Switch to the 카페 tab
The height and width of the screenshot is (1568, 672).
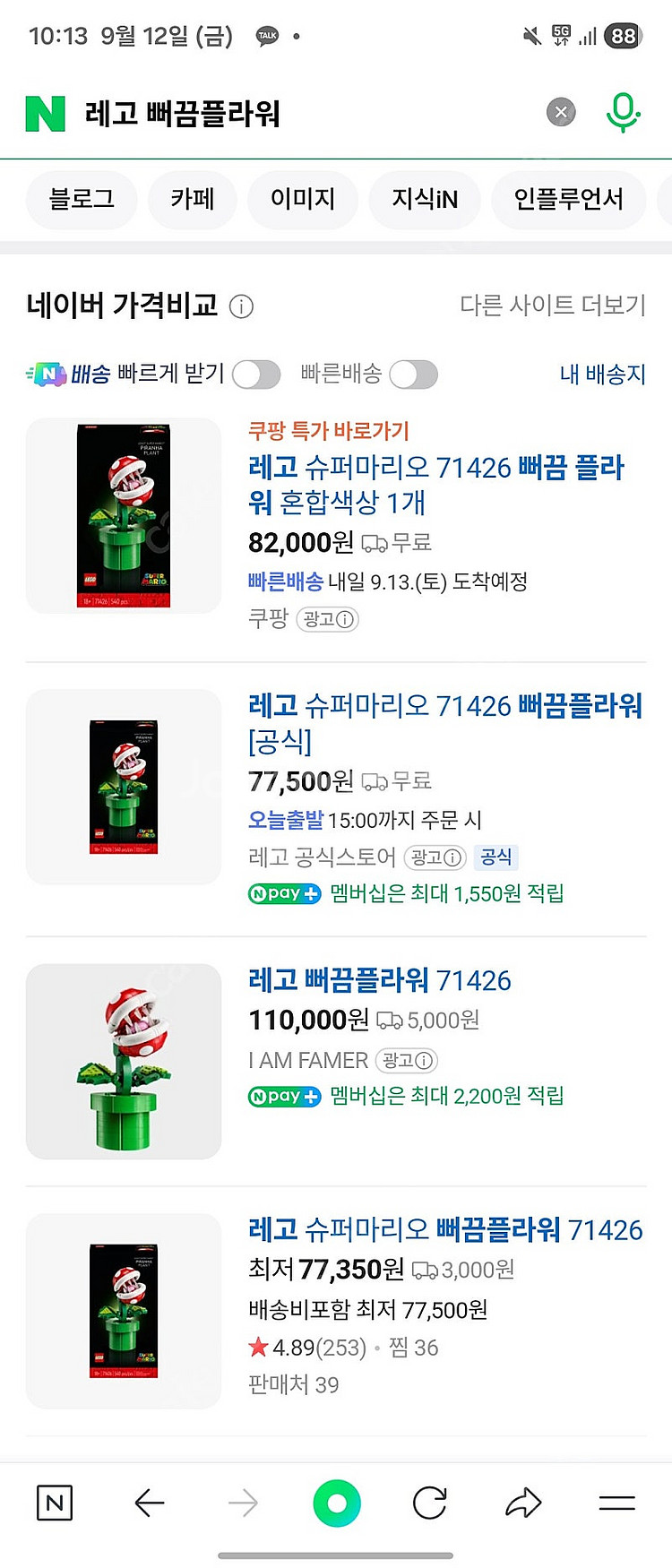pos(193,199)
